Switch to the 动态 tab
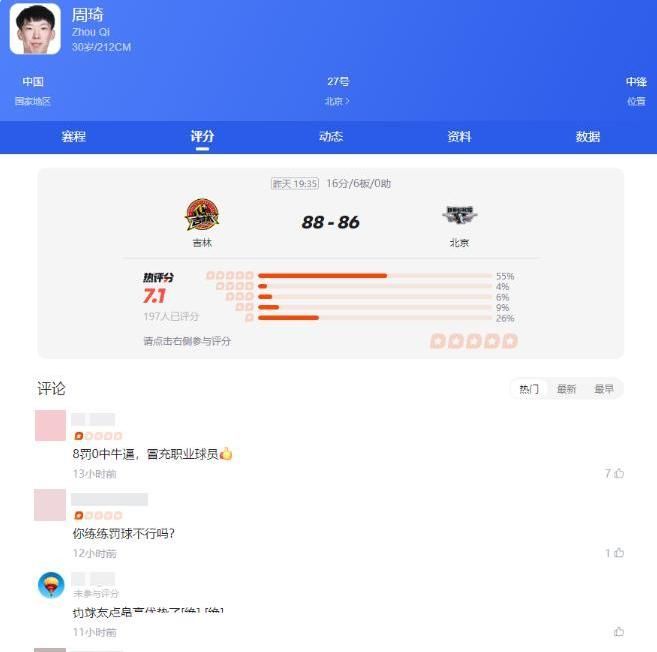The width and height of the screenshot is (657, 652). click(x=331, y=137)
